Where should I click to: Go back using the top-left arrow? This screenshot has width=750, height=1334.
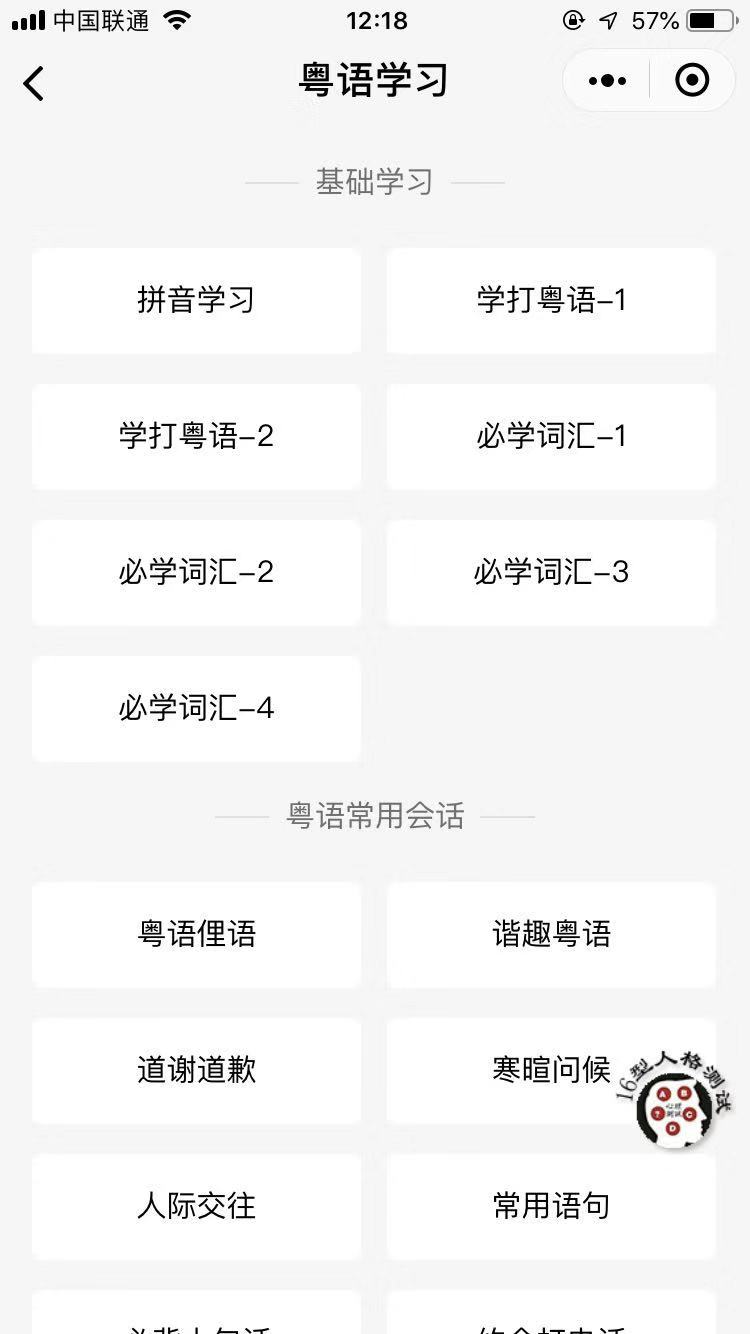tap(34, 83)
